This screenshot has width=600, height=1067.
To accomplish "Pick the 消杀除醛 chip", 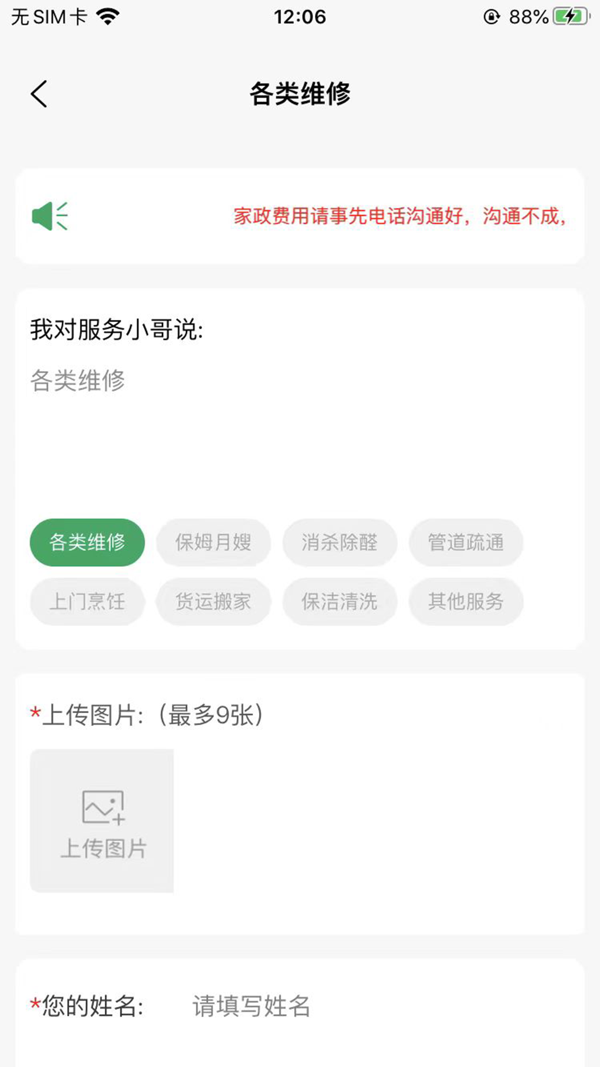I will (x=340, y=543).
